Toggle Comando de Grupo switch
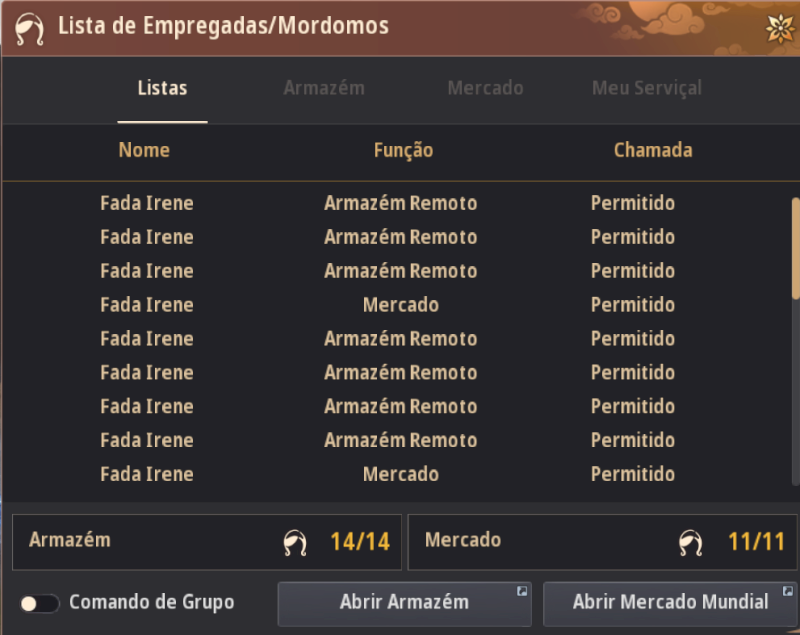800x635 pixels. [x=40, y=603]
